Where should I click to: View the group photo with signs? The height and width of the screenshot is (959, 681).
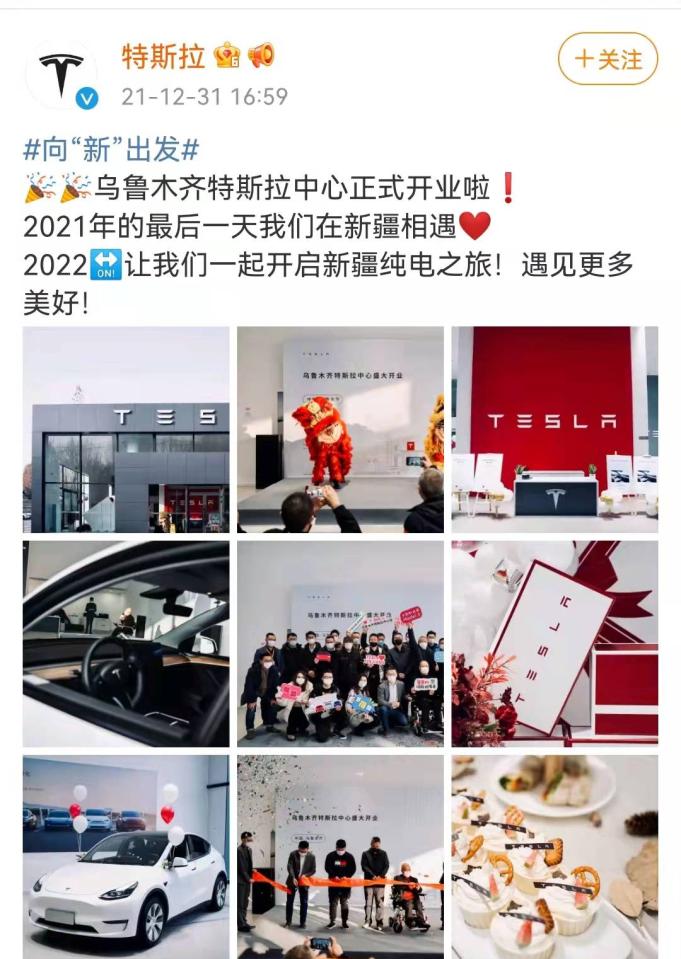340,643
